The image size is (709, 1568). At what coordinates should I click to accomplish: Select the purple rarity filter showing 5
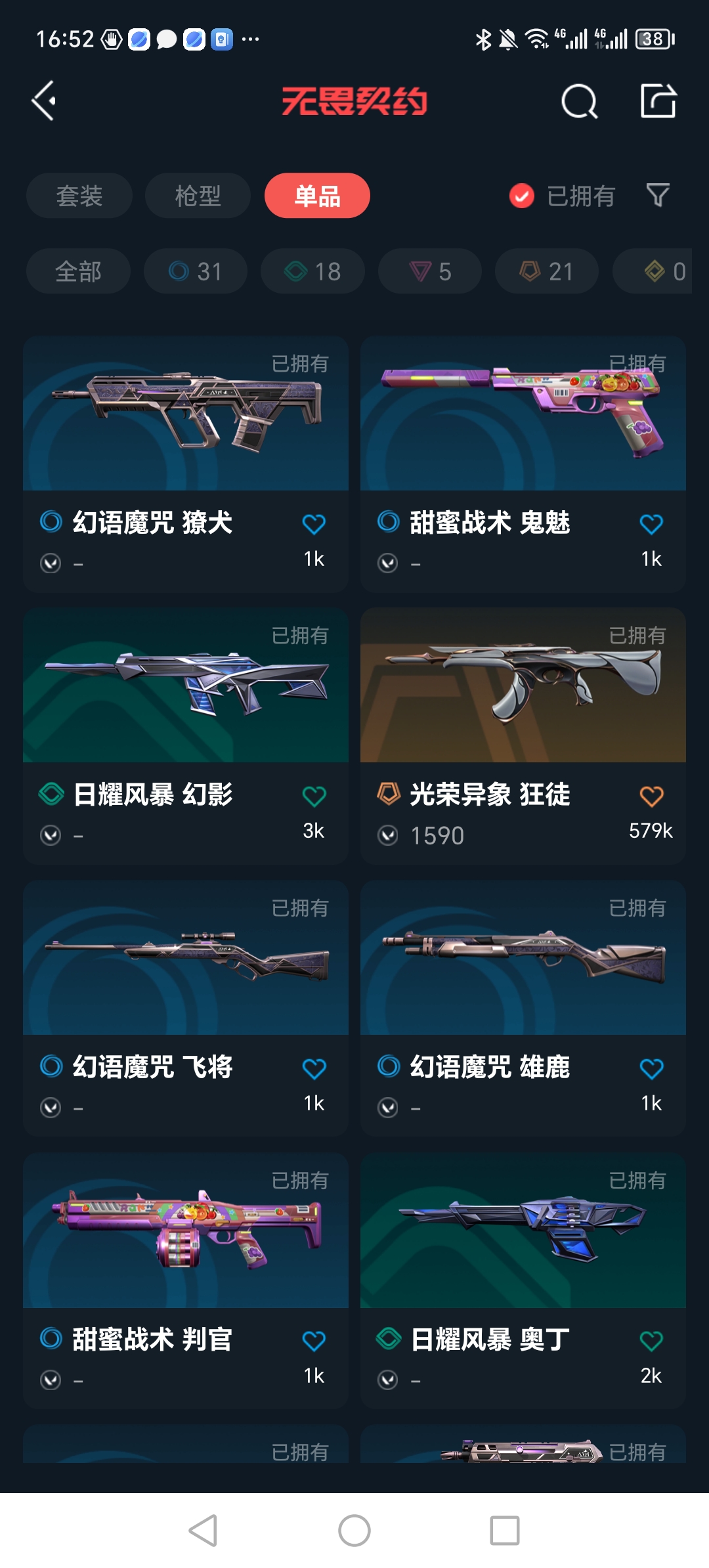point(429,271)
